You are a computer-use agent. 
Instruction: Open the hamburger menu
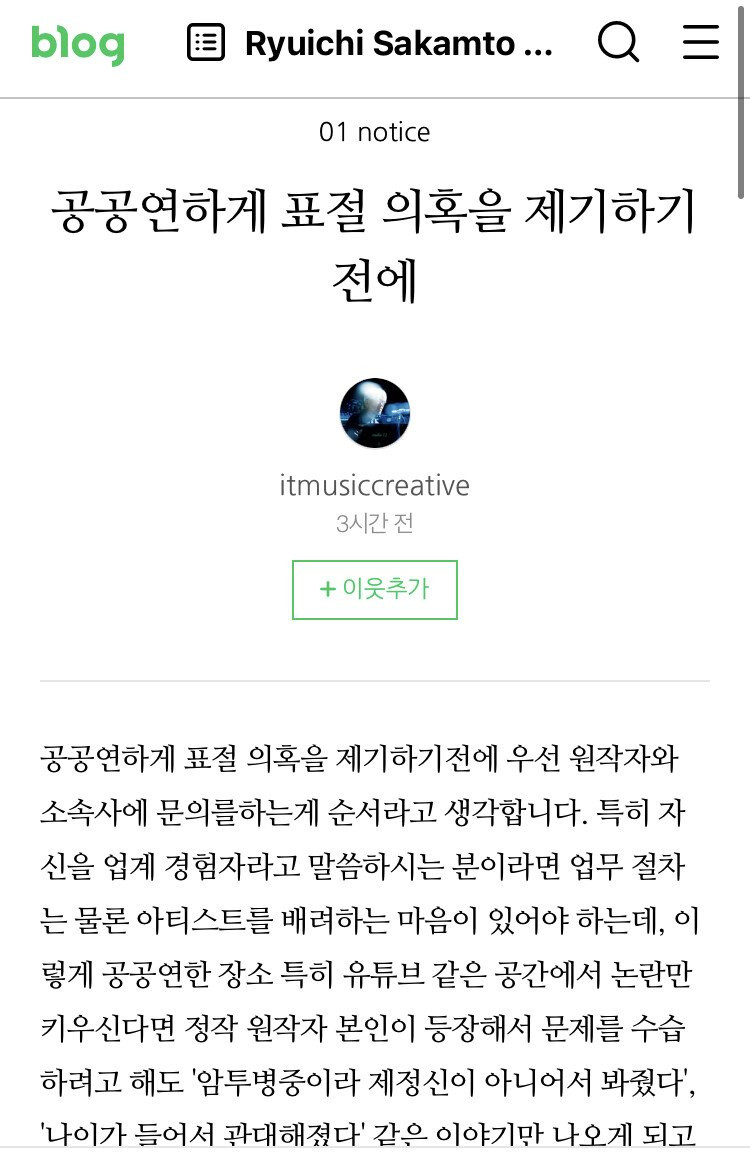[x=700, y=42]
